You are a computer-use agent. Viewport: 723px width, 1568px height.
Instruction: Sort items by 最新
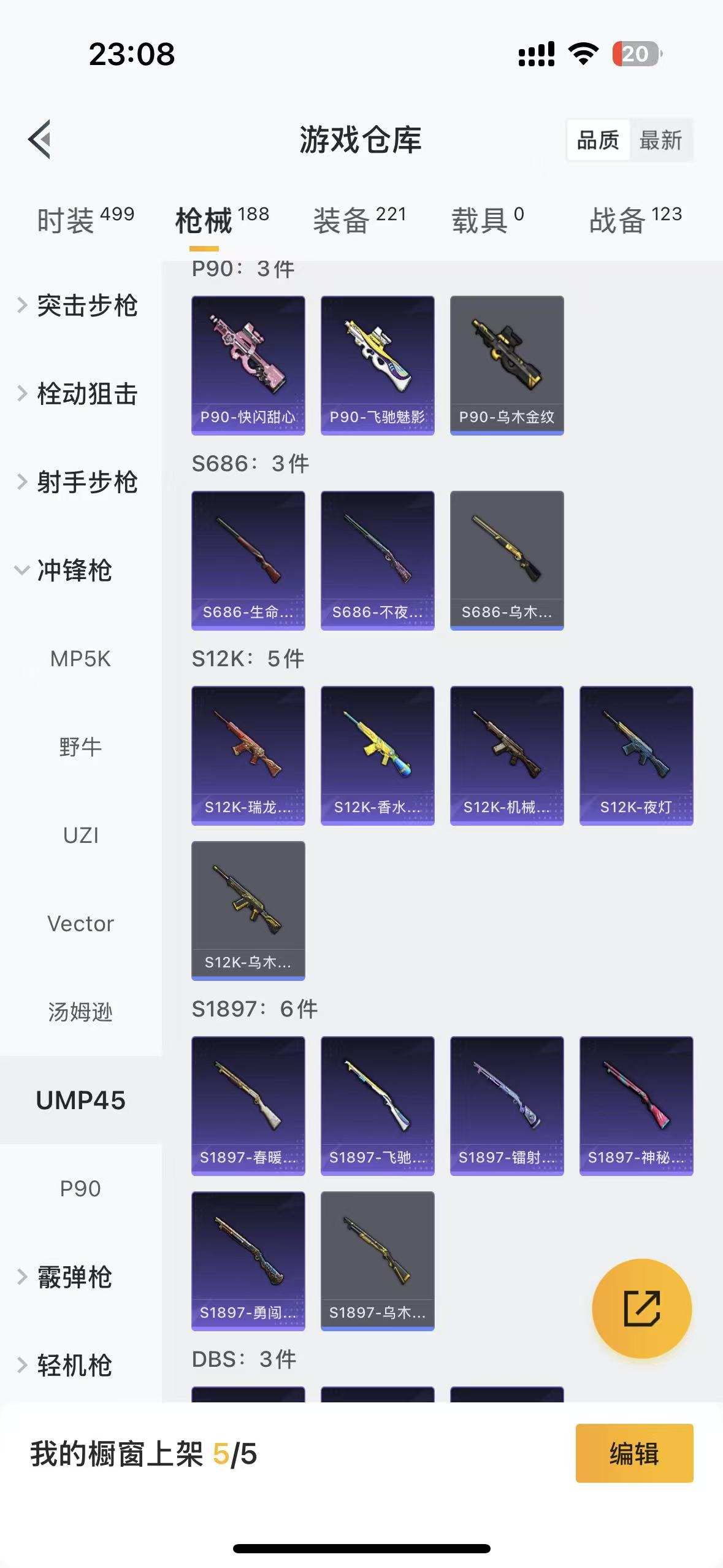660,140
